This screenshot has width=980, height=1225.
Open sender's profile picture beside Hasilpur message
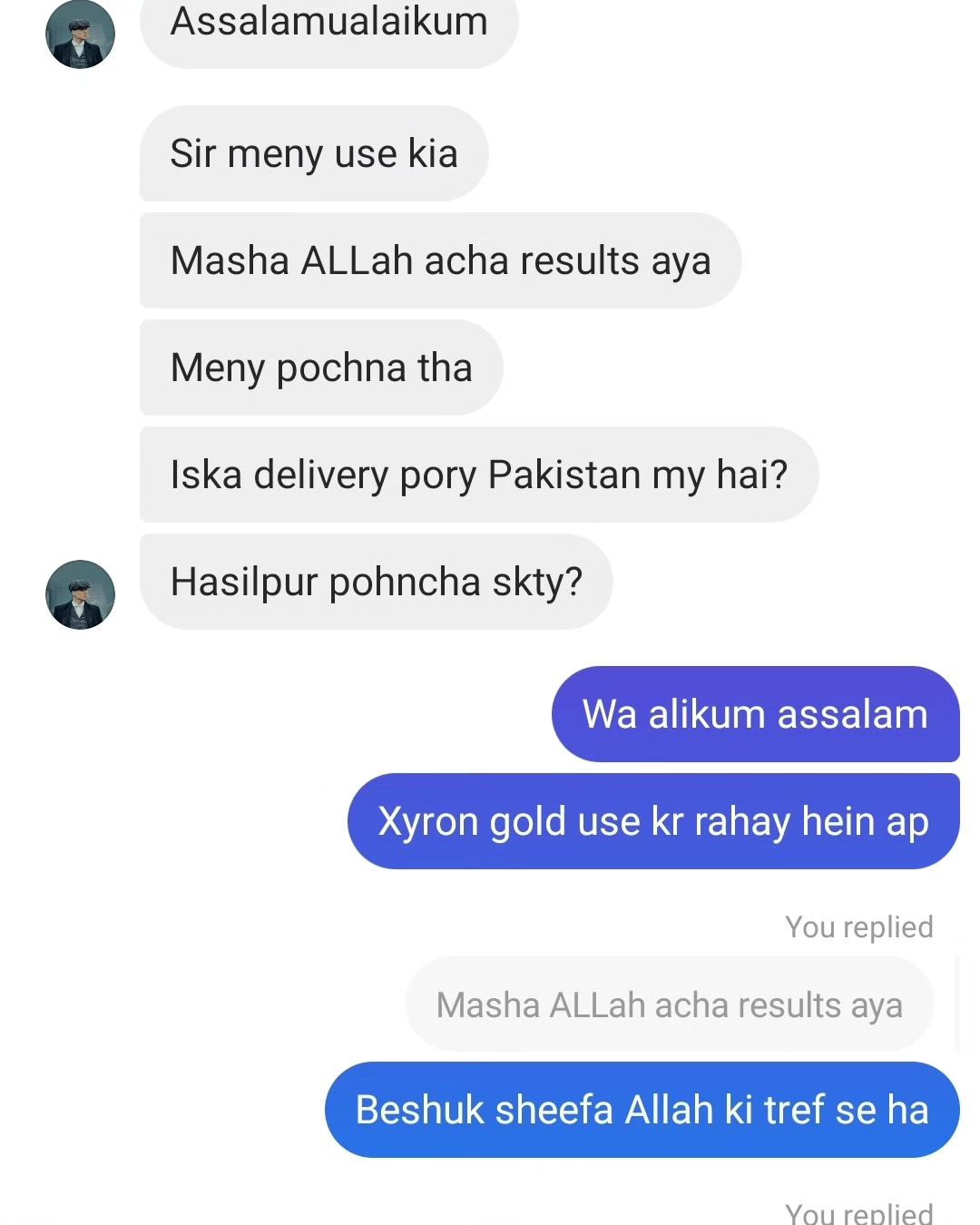[81, 594]
